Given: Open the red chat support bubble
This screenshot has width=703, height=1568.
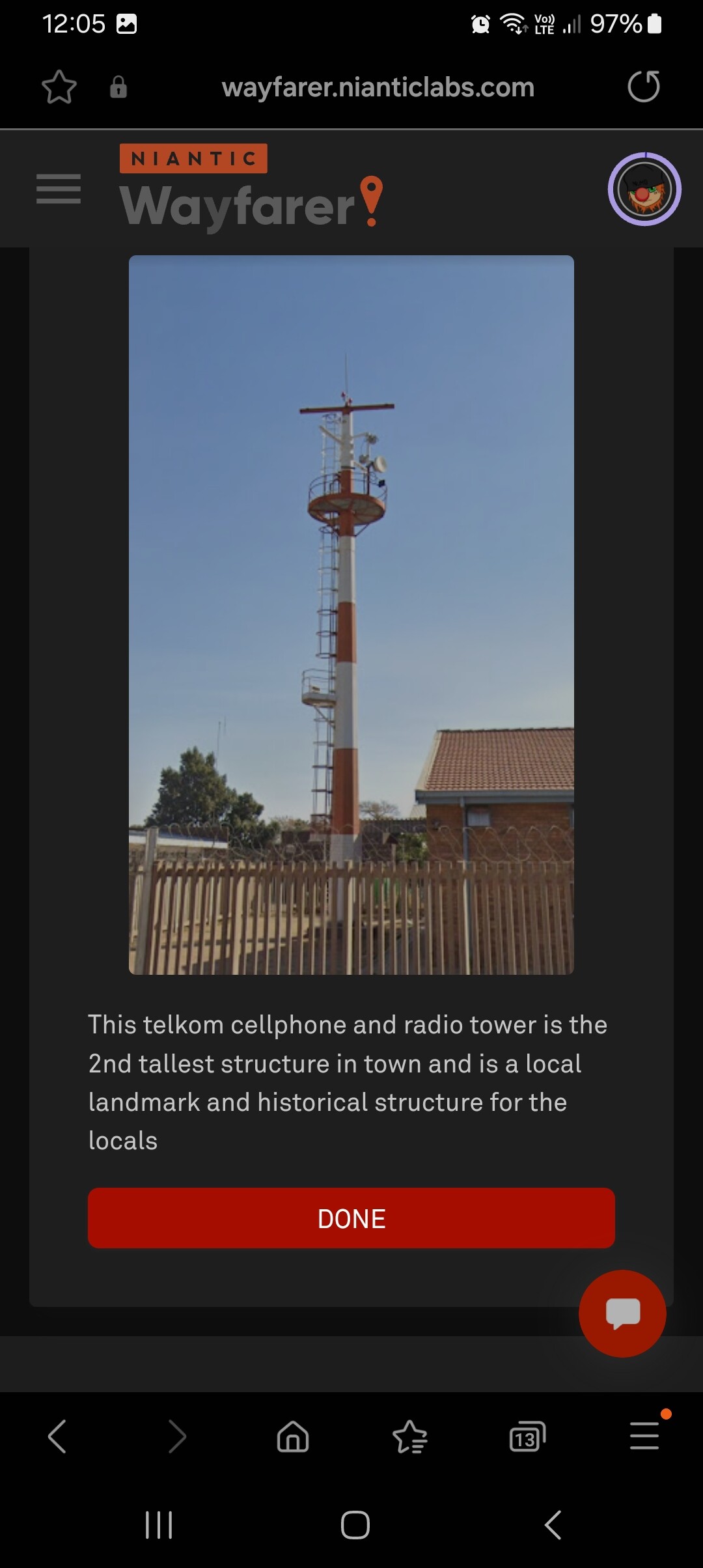Looking at the screenshot, I should click(622, 1313).
